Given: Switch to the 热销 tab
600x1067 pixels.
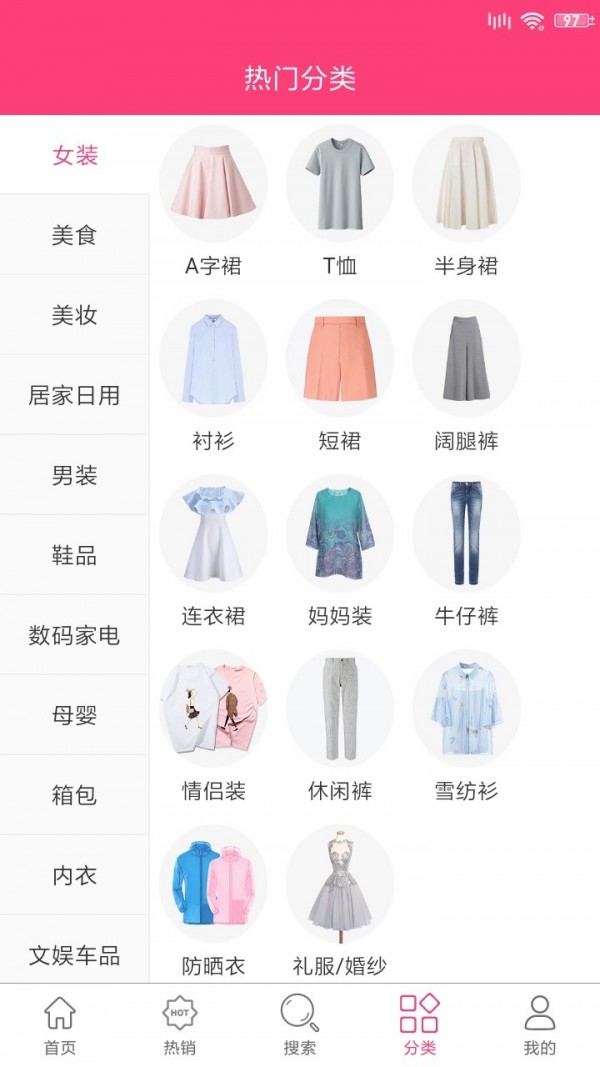Looking at the screenshot, I should click(180, 1025).
